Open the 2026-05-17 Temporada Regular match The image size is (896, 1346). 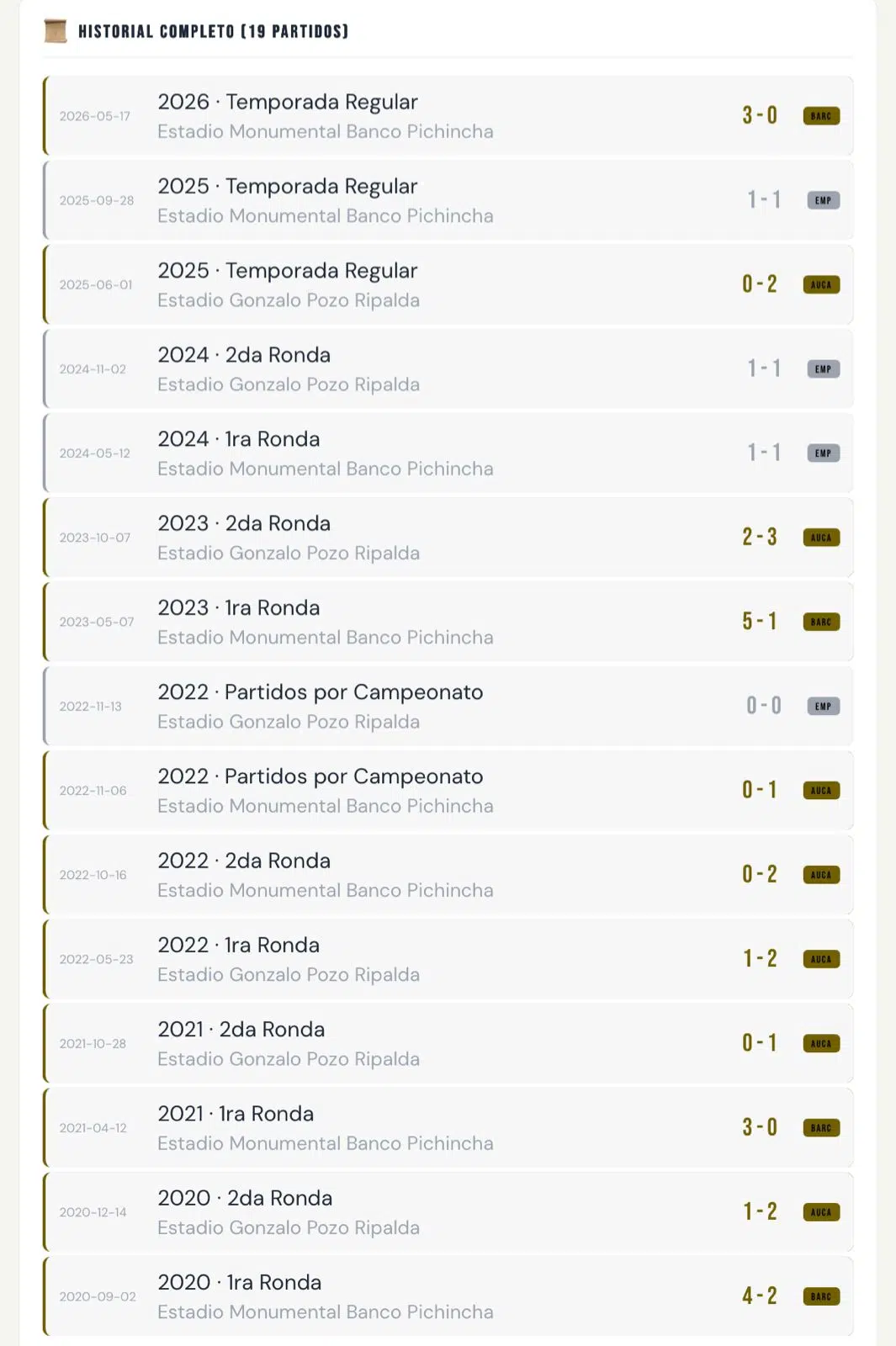(x=448, y=116)
